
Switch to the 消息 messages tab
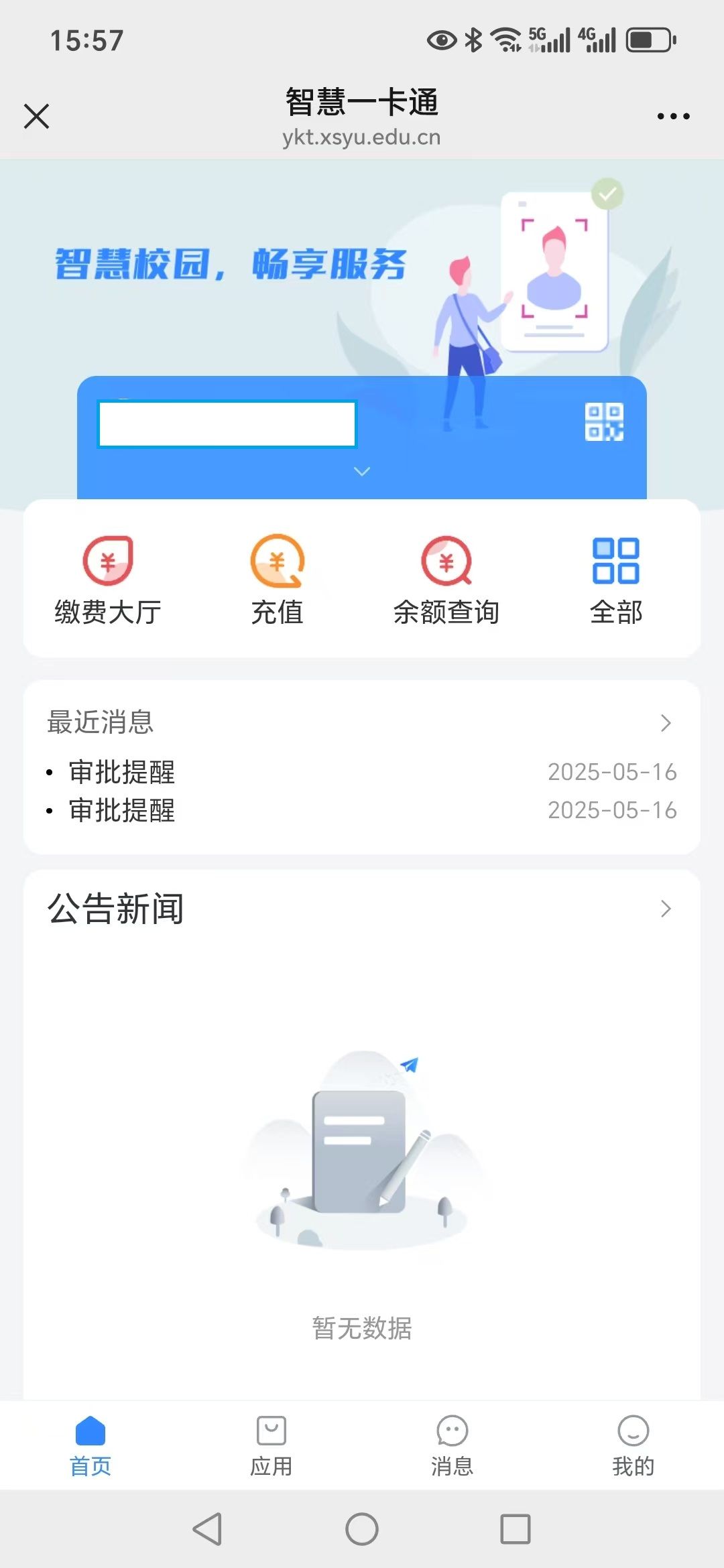[x=452, y=1445]
